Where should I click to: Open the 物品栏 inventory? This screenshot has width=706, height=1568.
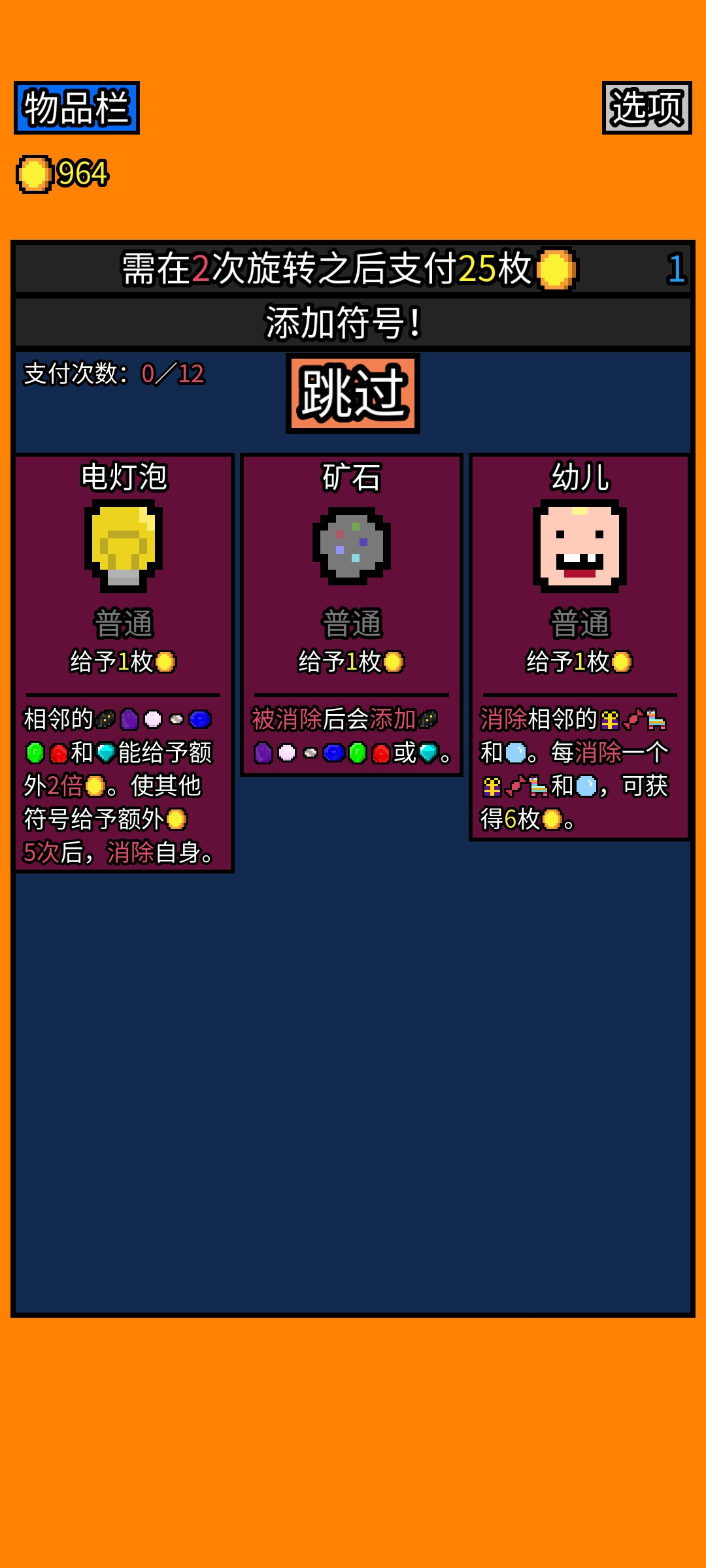76,108
